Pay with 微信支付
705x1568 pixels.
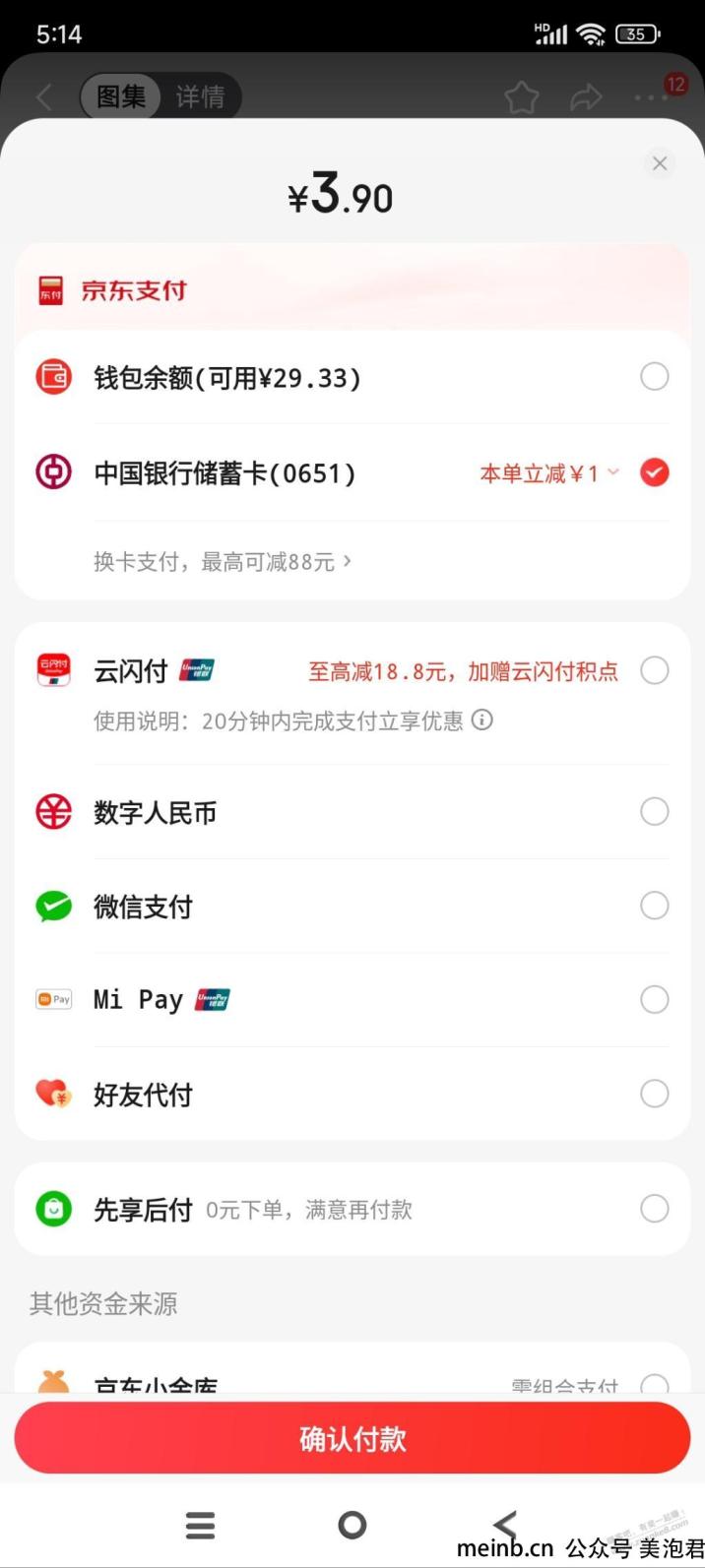[x=352, y=906]
